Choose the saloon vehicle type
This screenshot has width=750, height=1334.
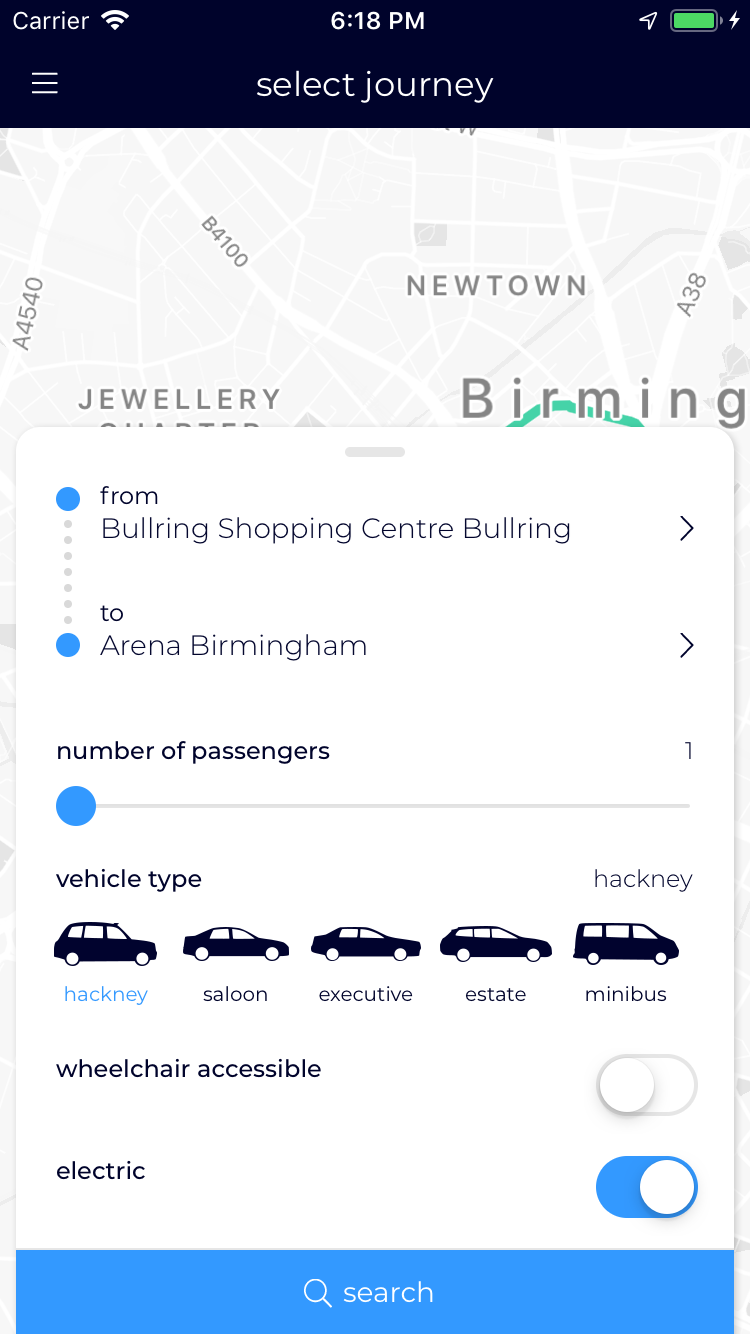point(235,962)
